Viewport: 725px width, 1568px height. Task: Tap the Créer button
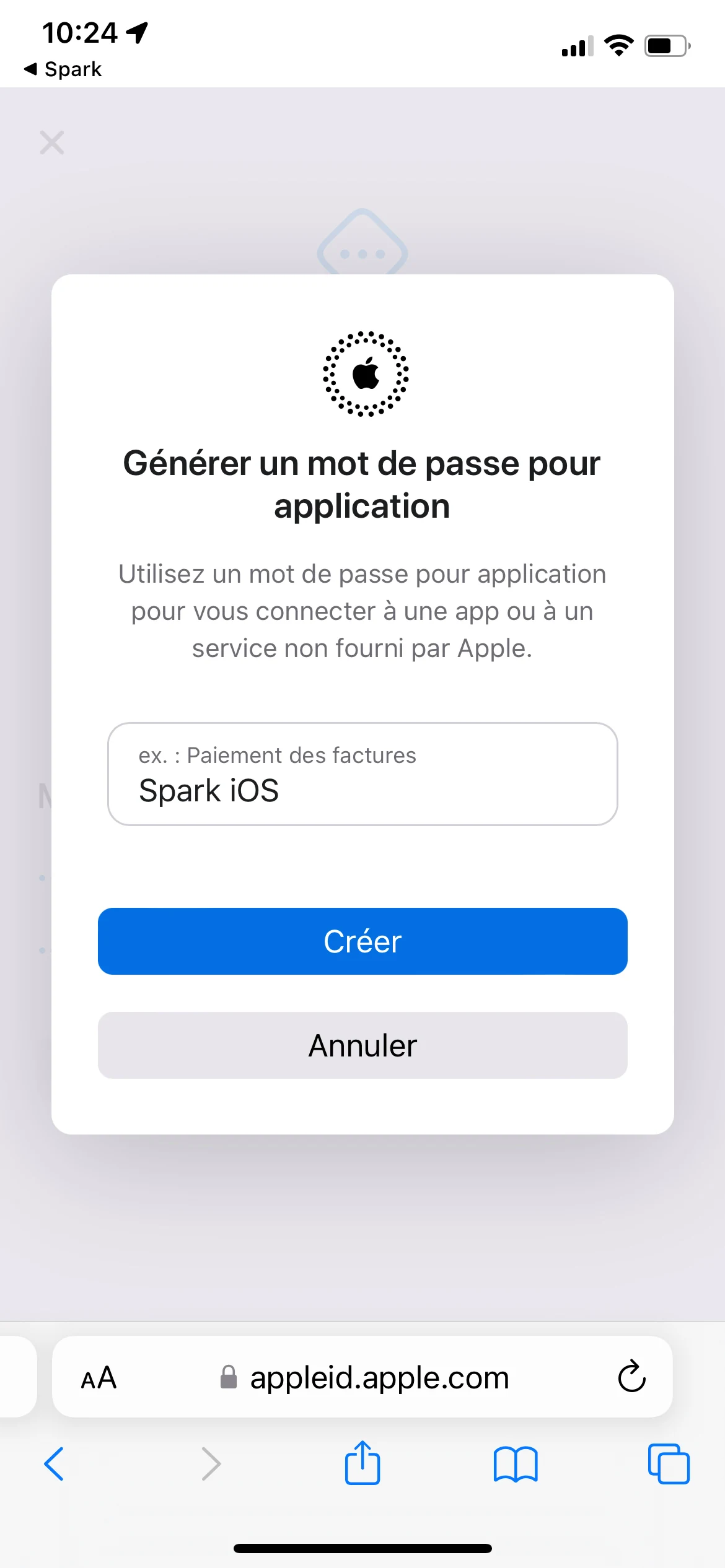pos(362,941)
